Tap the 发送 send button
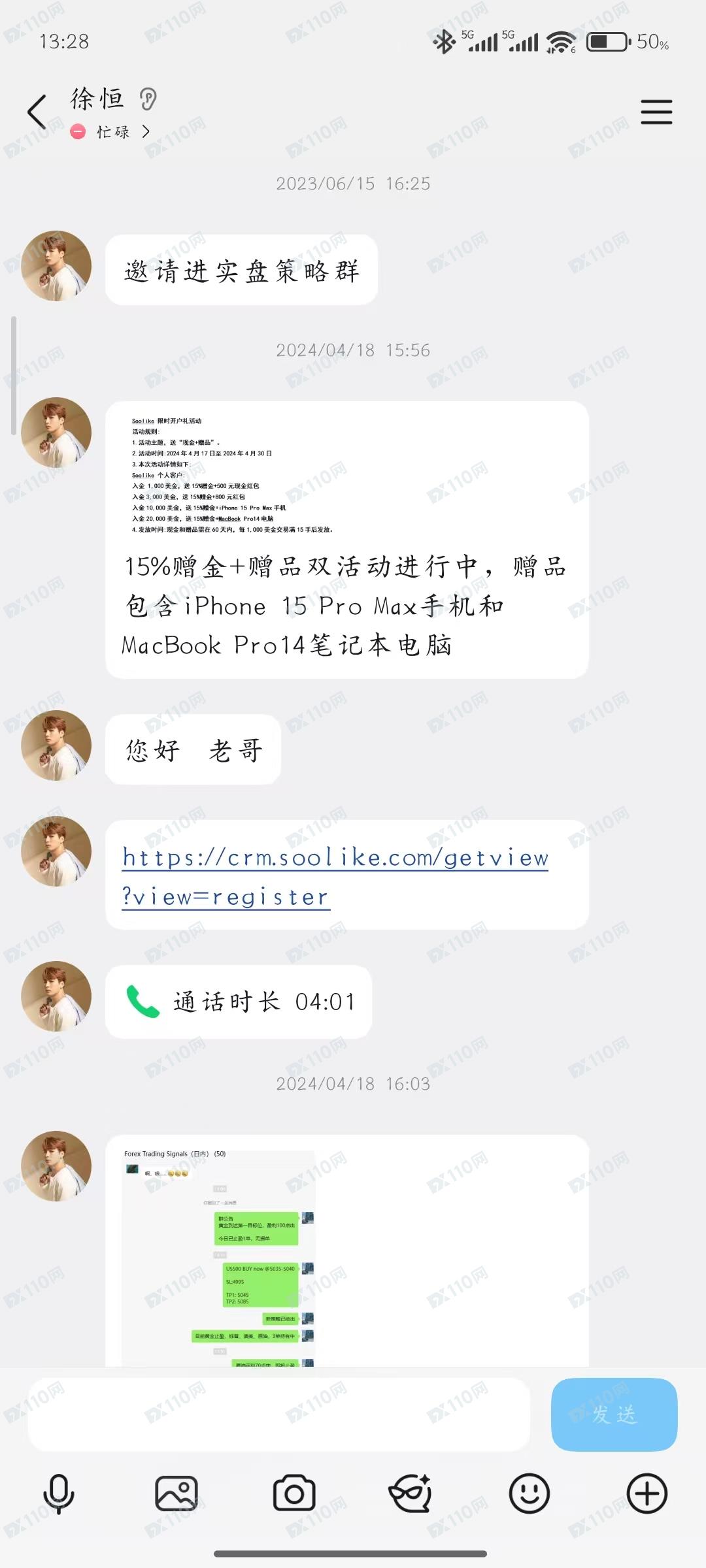This screenshot has width=706, height=1568. pos(614,1414)
